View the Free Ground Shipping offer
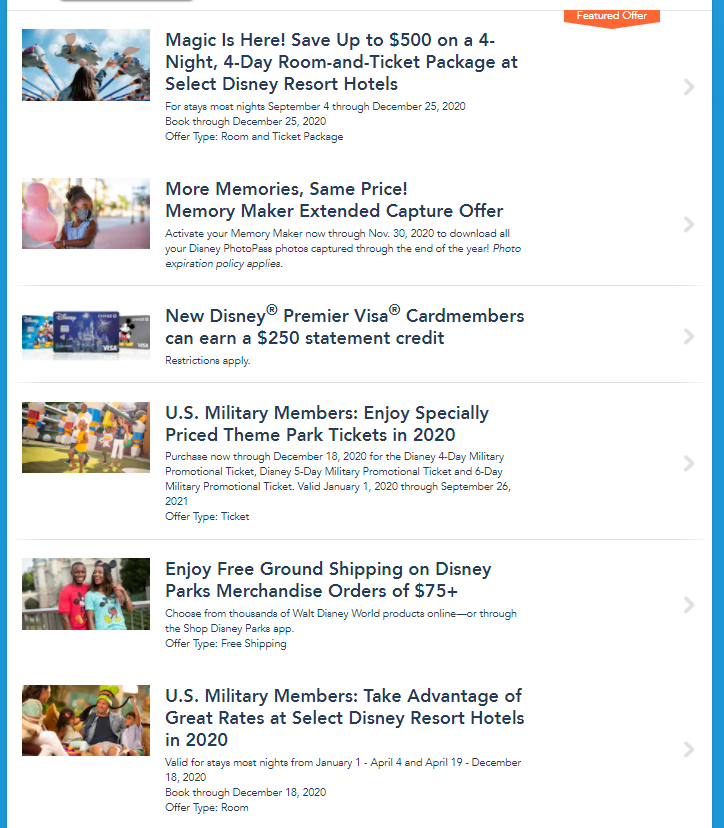This screenshot has height=828, width=724. [x=328, y=580]
